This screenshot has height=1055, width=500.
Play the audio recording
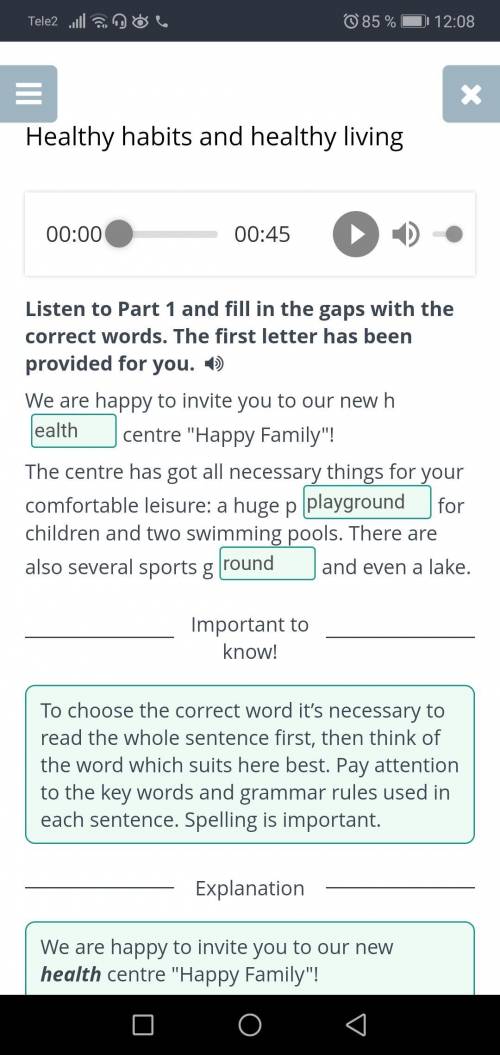tap(356, 234)
